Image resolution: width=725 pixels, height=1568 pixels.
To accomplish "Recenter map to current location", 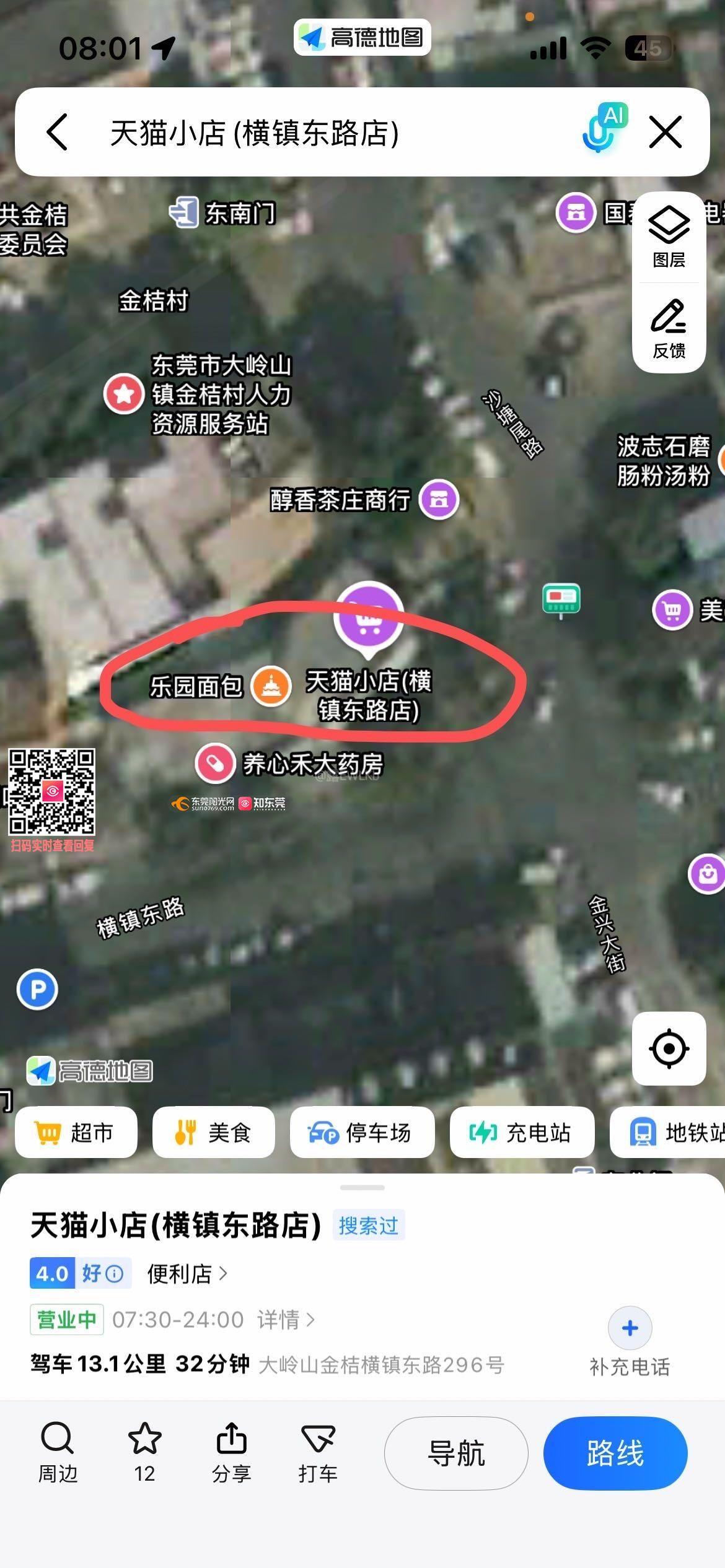I will pyautogui.click(x=669, y=1048).
